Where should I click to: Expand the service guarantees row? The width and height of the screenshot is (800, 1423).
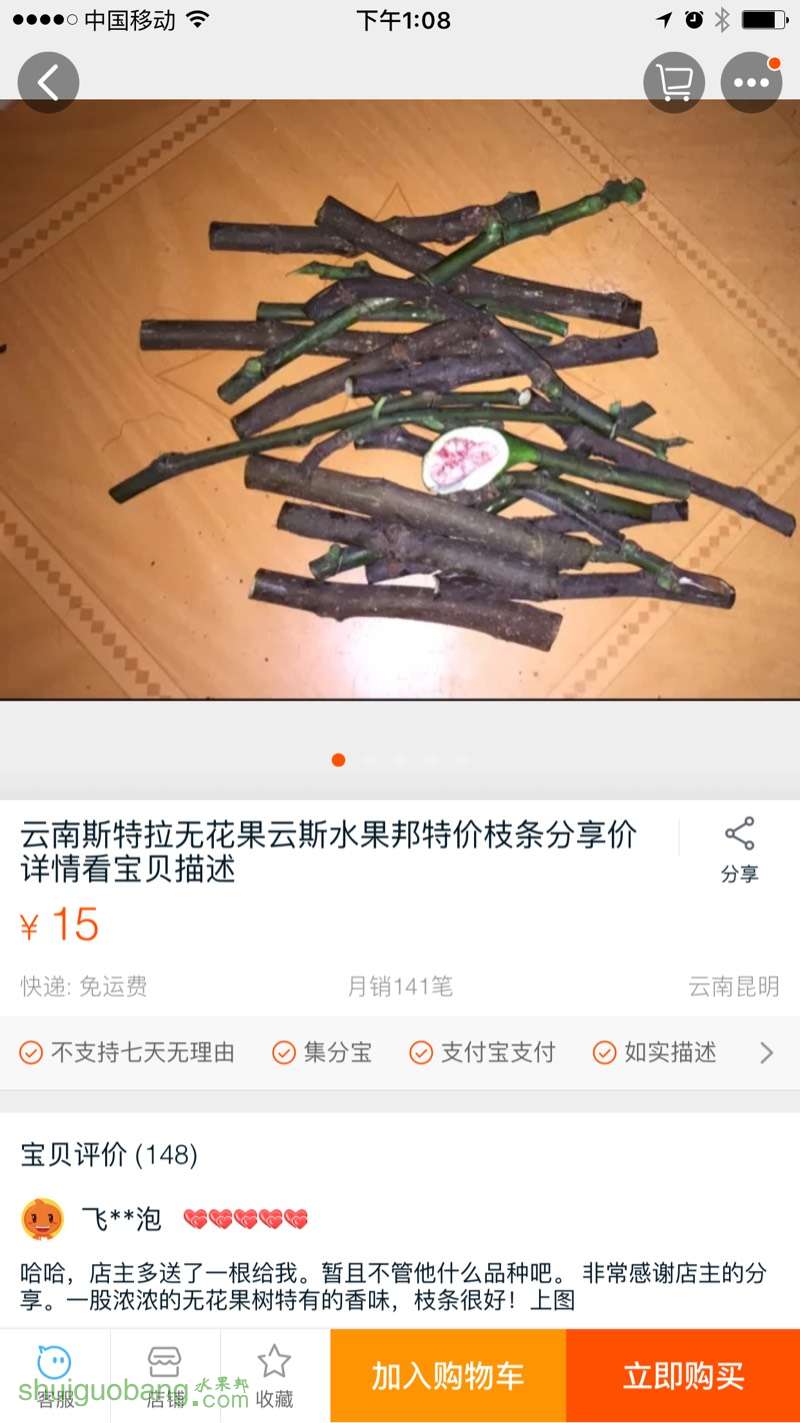pos(766,1052)
